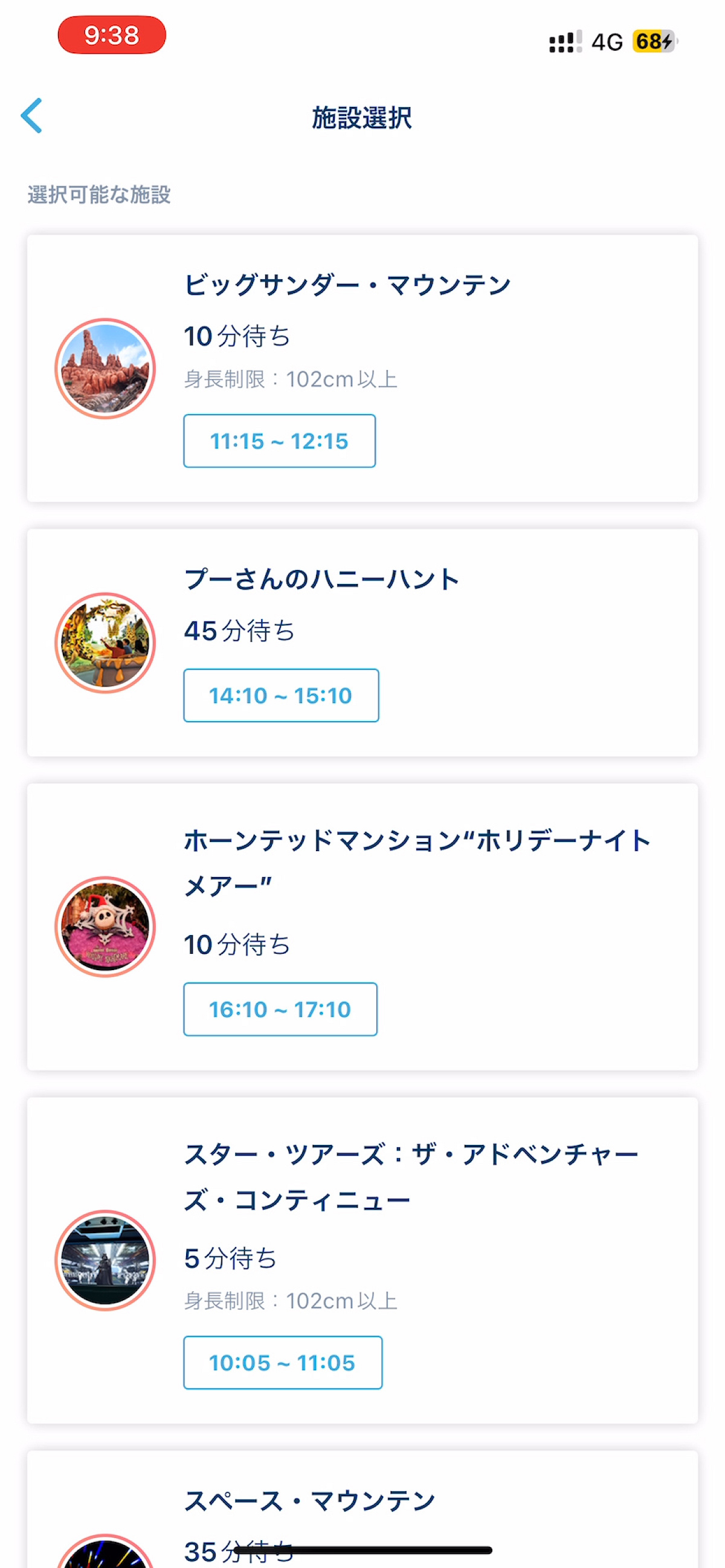
Task: Select the 14:10 ~ 15:10 time slot
Action: tap(280, 695)
